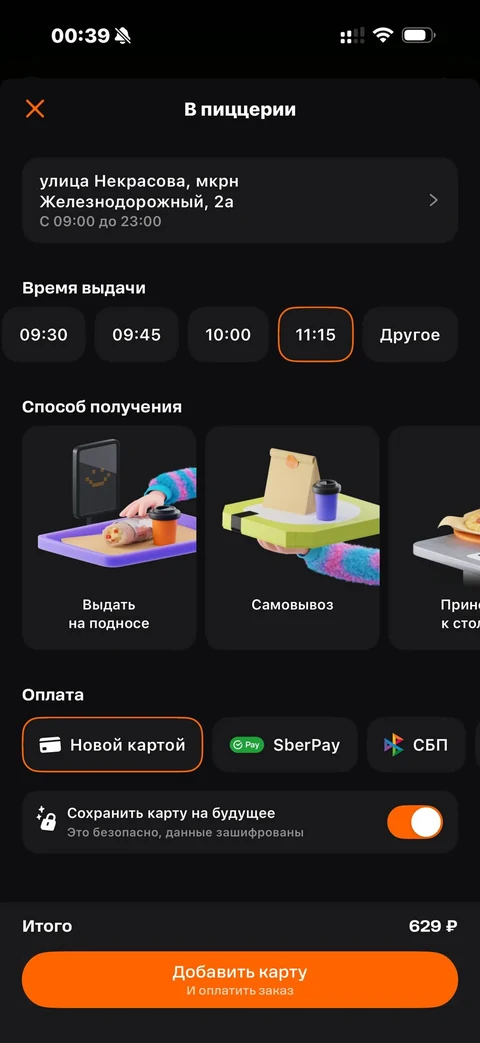Choose Выдать на подносе option
The image size is (480, 1043).
coord(109,537)
